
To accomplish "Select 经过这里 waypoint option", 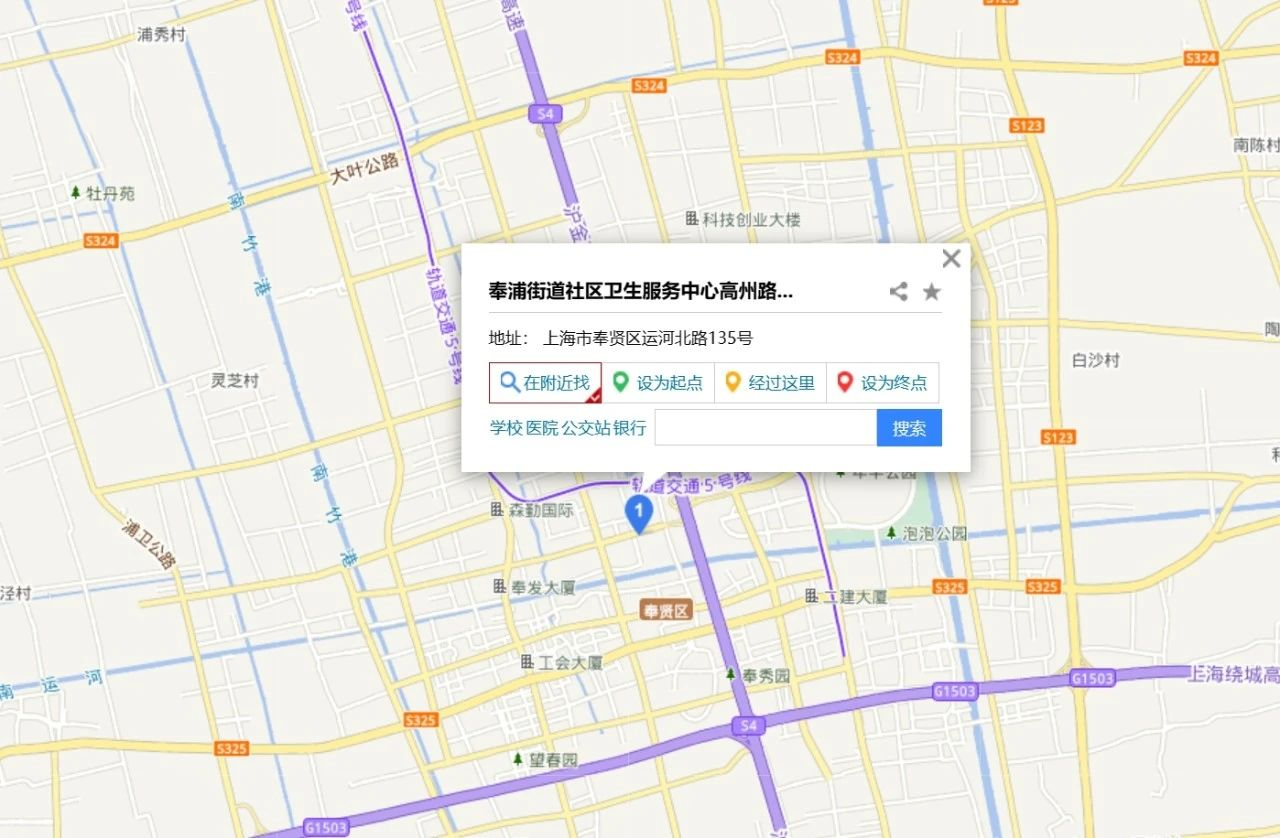I will pos(770,383).
